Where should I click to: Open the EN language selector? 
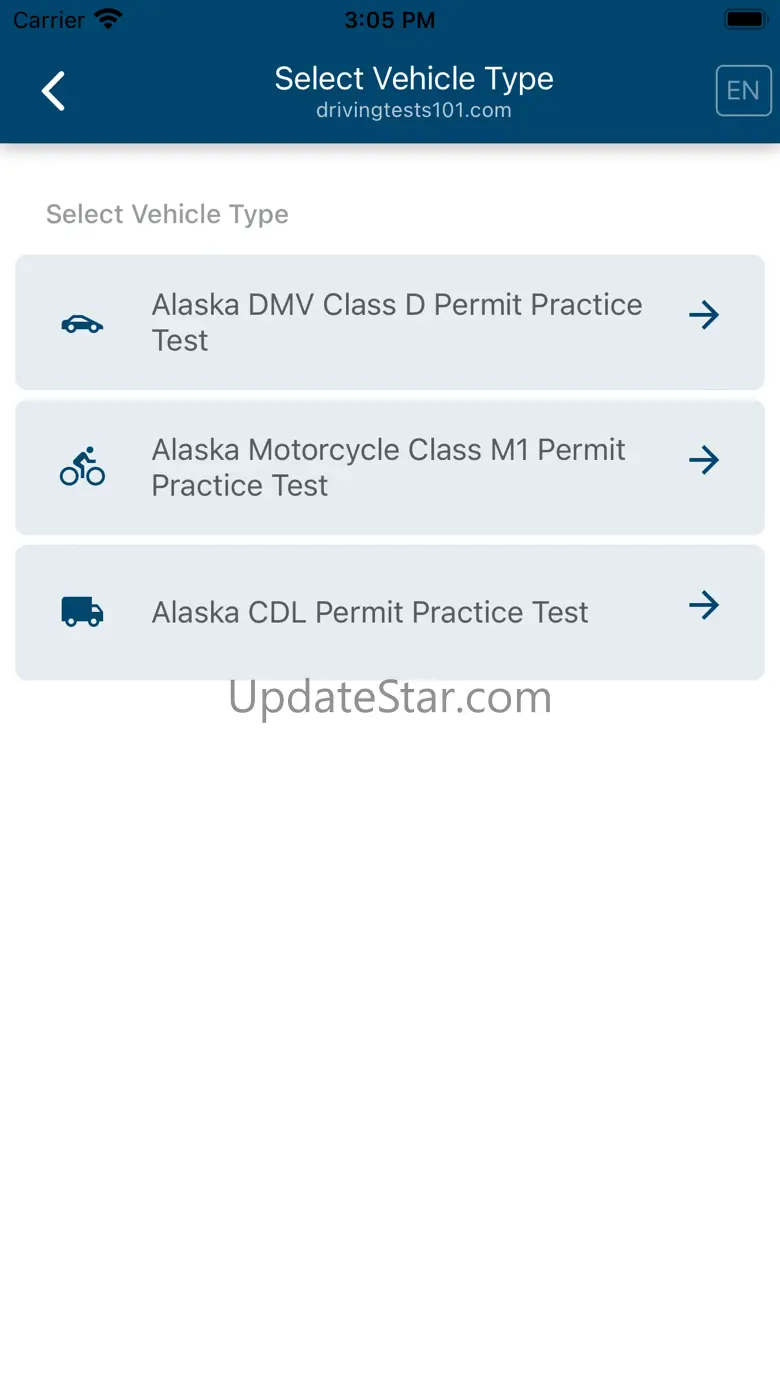coord(743,91)
